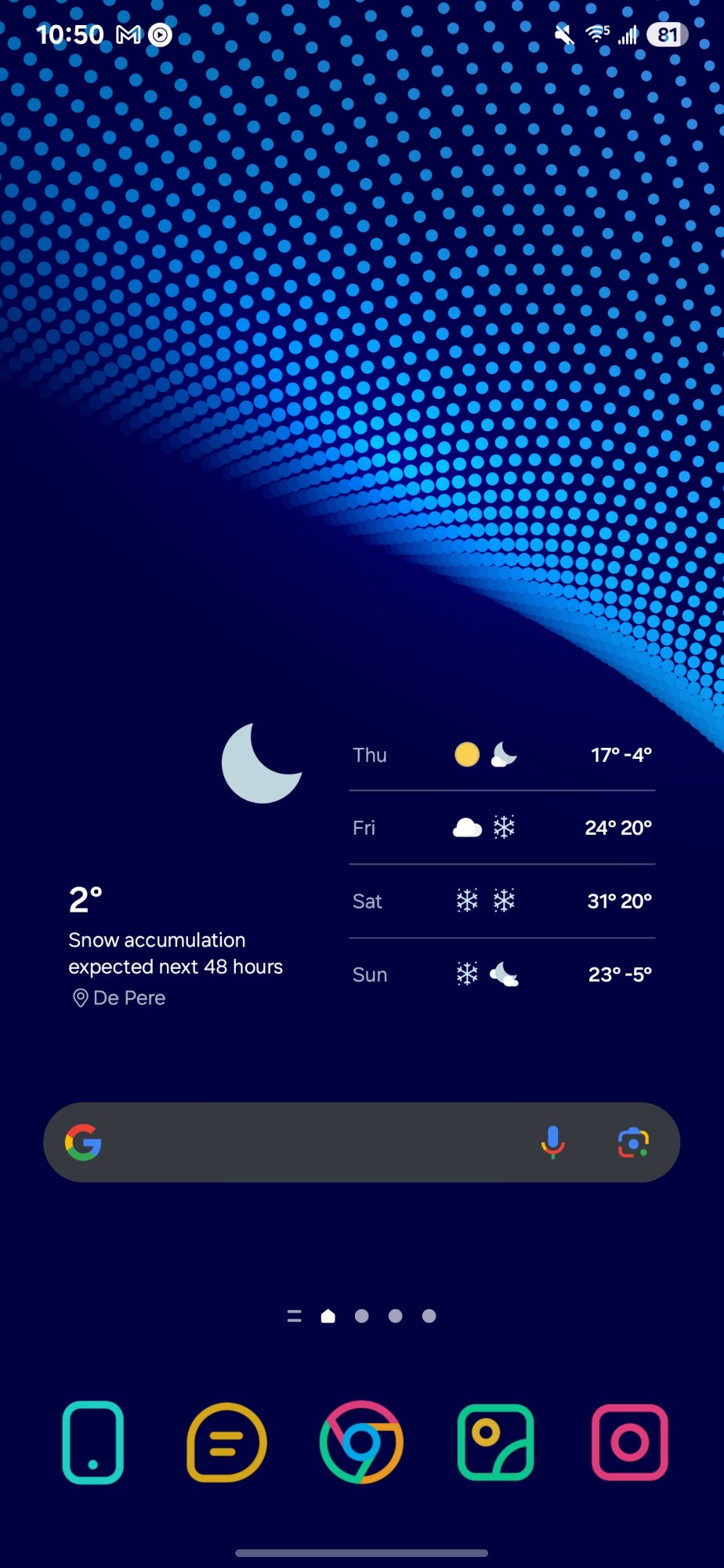Screen dimensions: 724x1568
Task: Open the Phone app in dock
Action: 93,1443
